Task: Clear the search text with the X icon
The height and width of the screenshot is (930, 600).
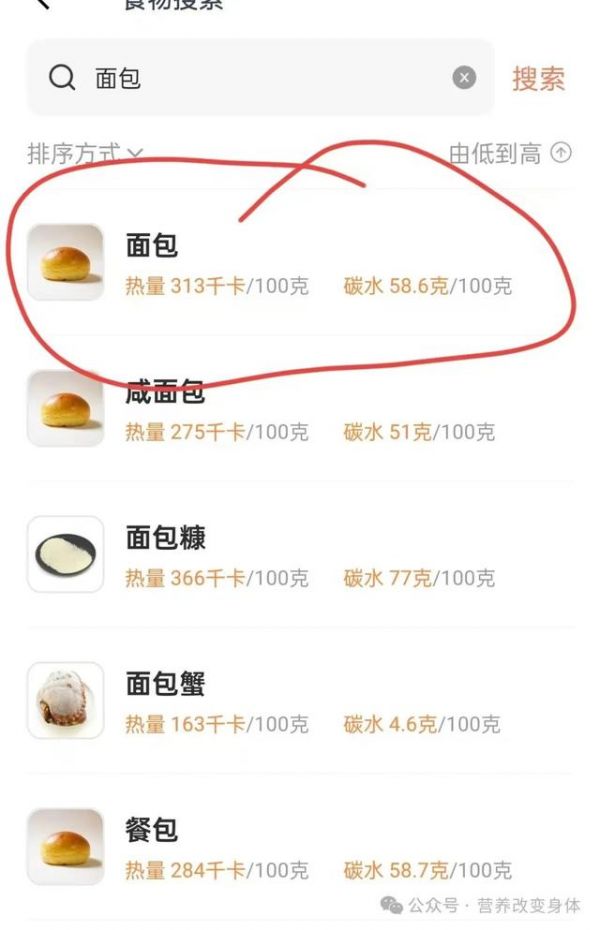Action: [x=464, y=78]
